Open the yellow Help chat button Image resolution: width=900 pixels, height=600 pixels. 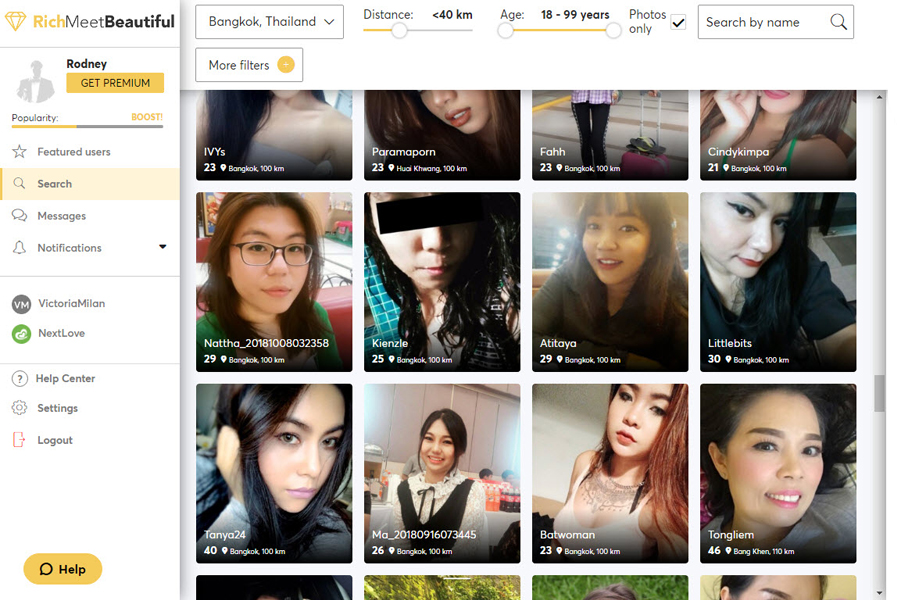click(63, 569)
